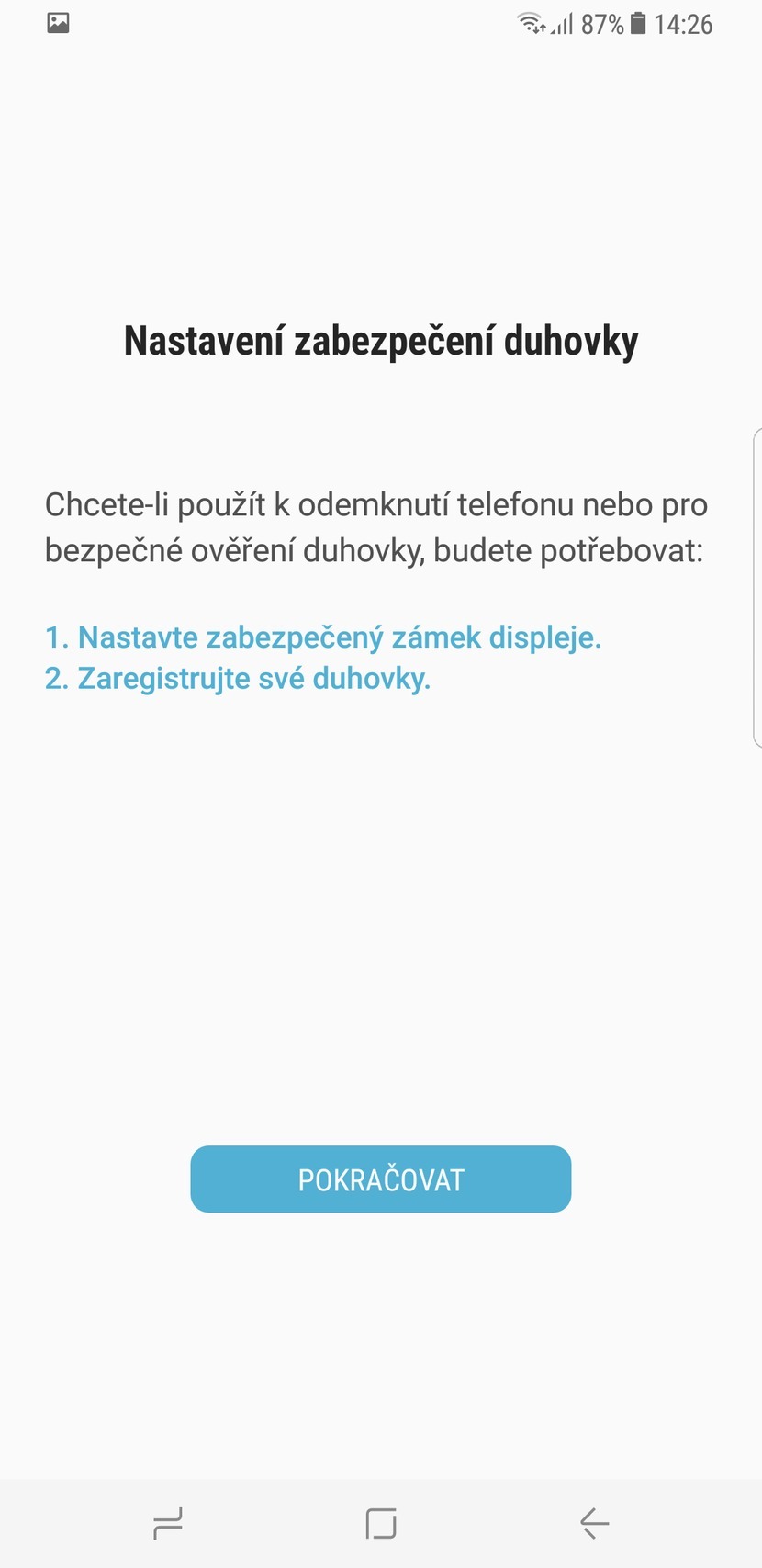Tap the battery indicator icon
Image resolution: width=762 pixels, height=1568 pixels.
pos(636,25)
